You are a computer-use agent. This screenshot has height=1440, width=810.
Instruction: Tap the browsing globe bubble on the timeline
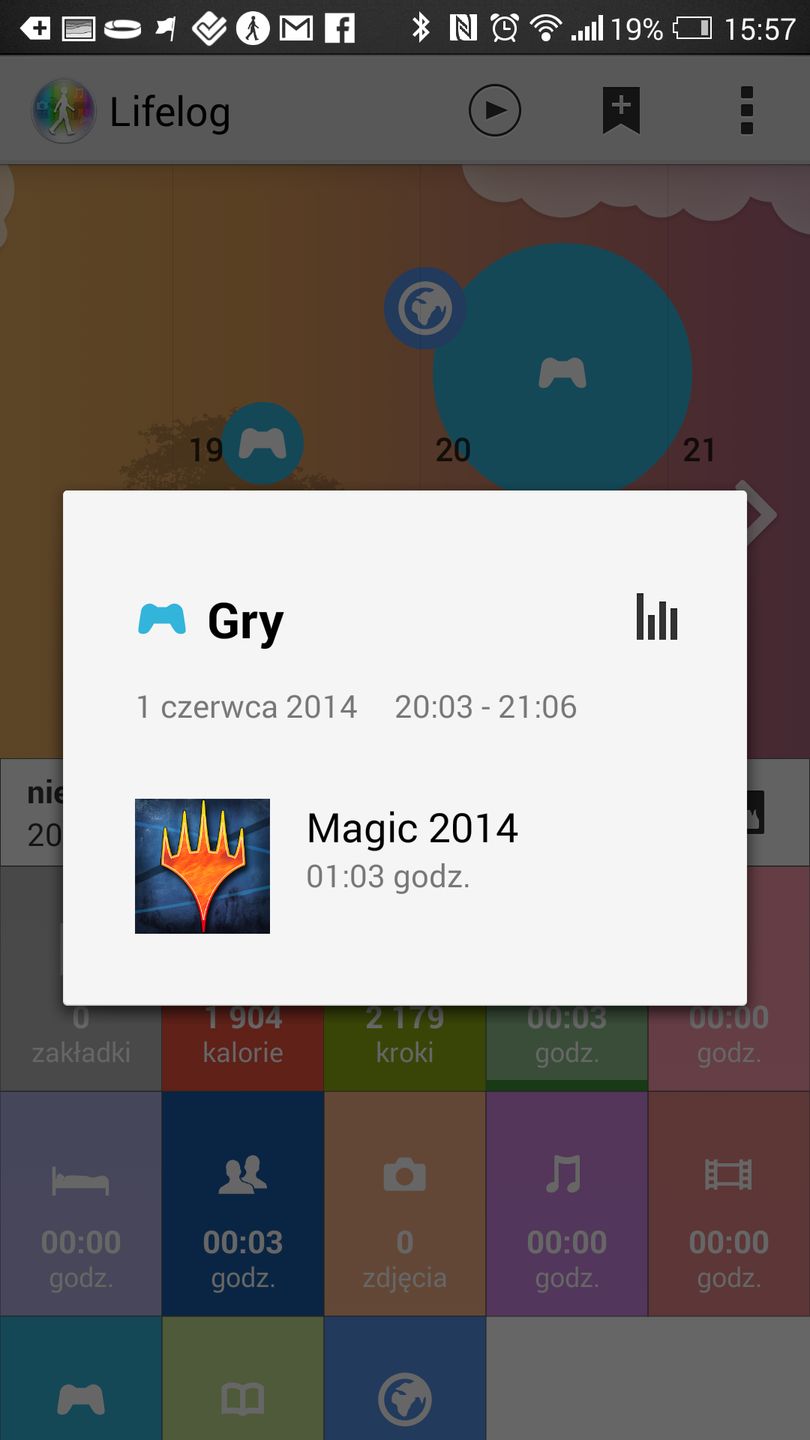(x=424, y=309)
